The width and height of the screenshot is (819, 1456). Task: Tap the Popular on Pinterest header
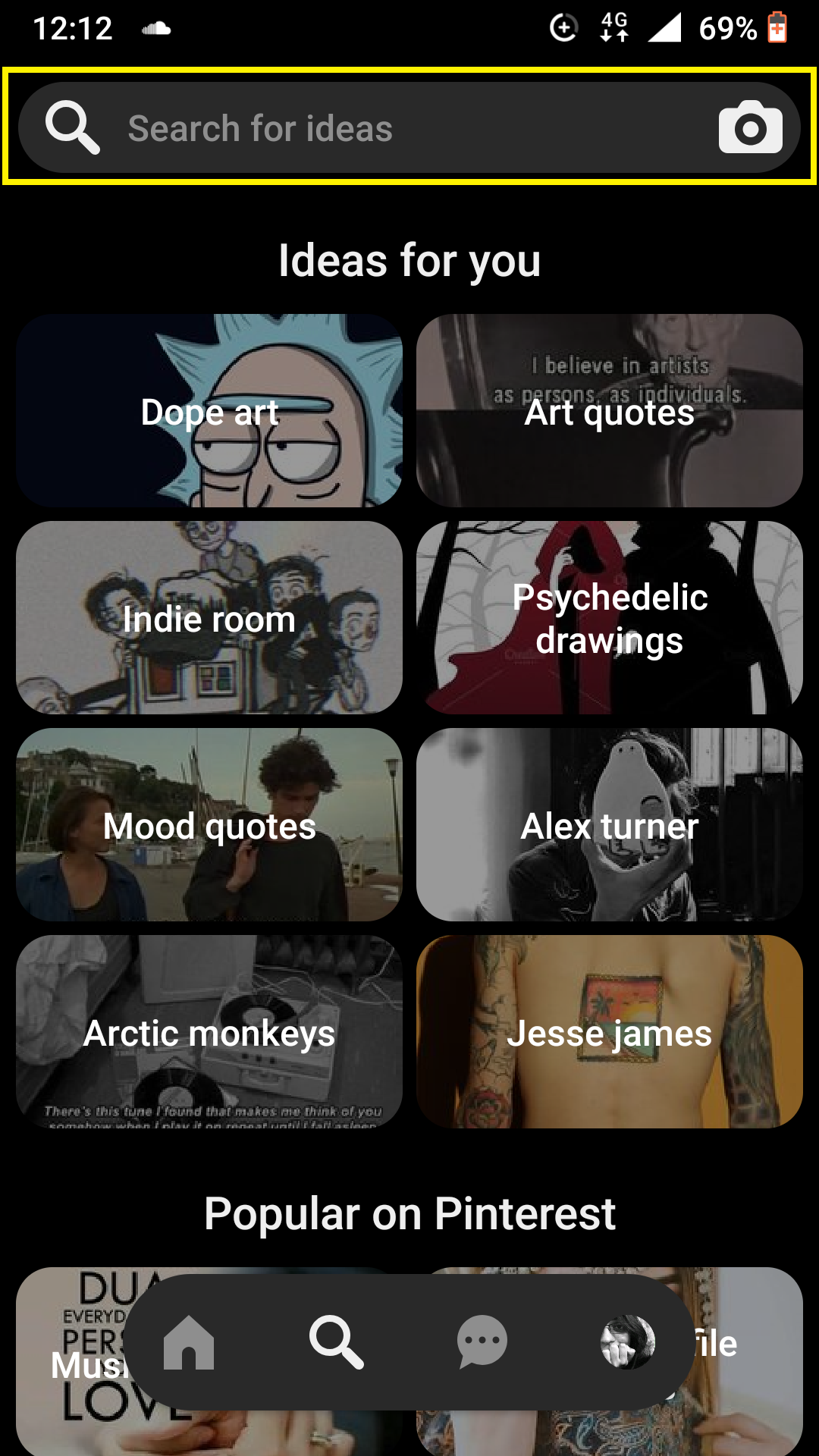click(409, 1213)
